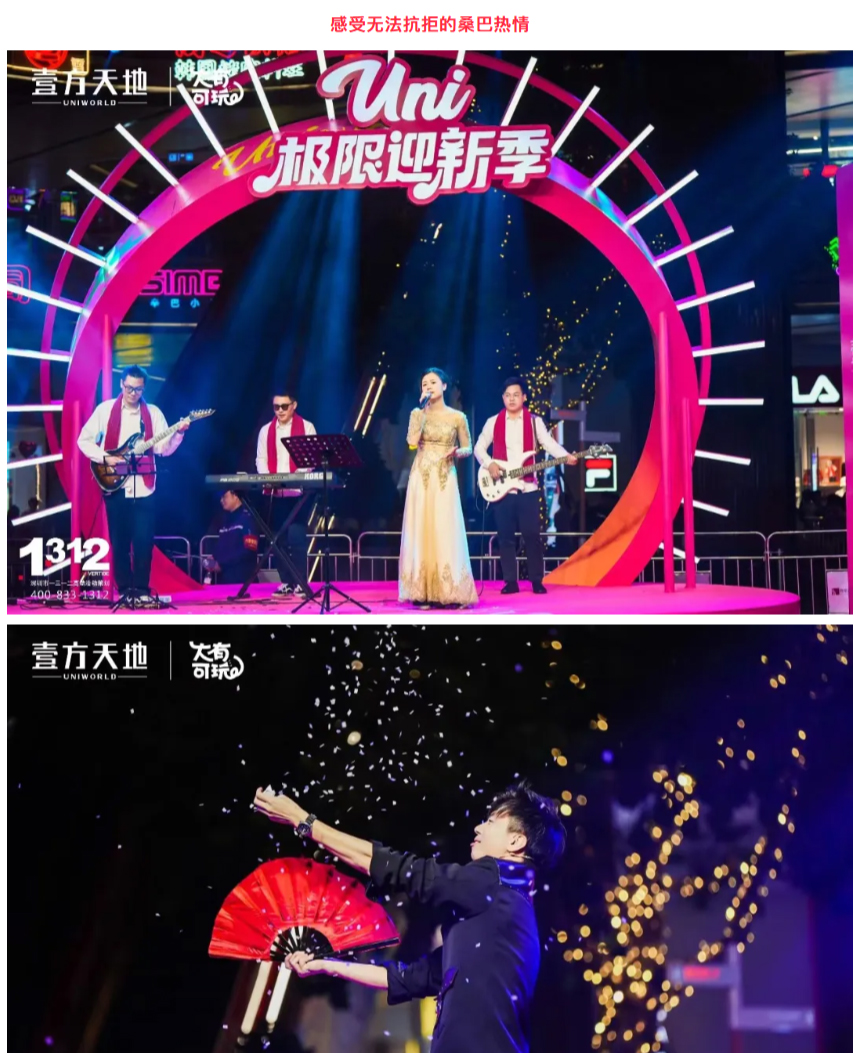Open the samba band stage photo

pyautogui.click(x=430, y=332)
